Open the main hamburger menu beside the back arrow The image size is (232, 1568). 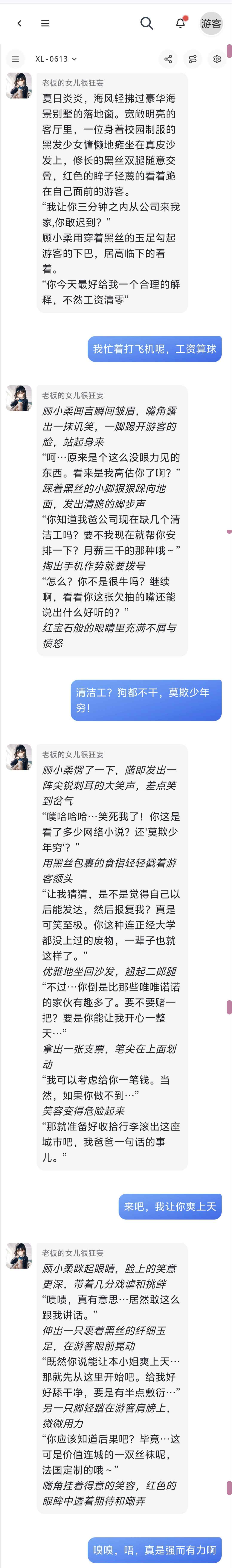[x=45, y=23]
